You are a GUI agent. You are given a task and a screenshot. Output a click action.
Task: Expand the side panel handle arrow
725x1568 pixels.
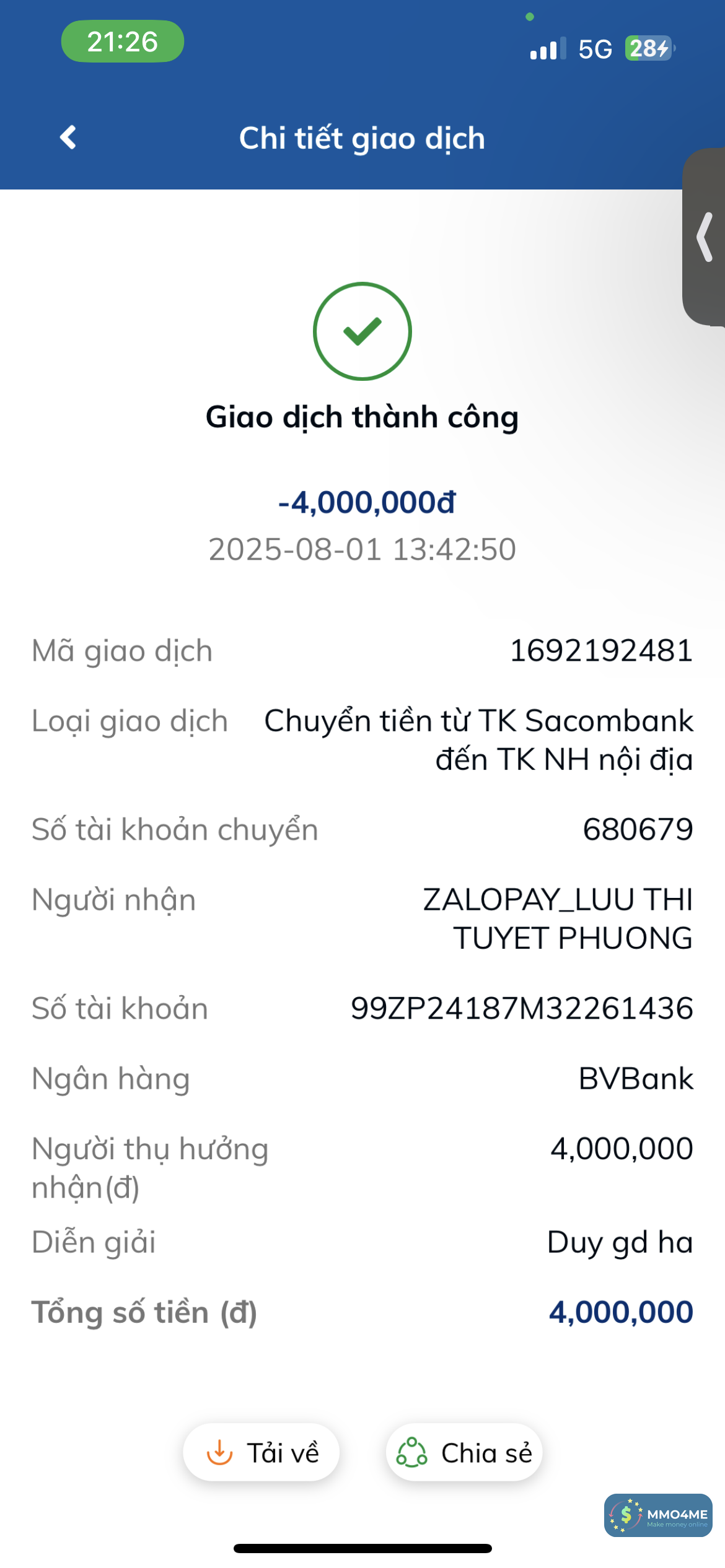tap(705, 237)
